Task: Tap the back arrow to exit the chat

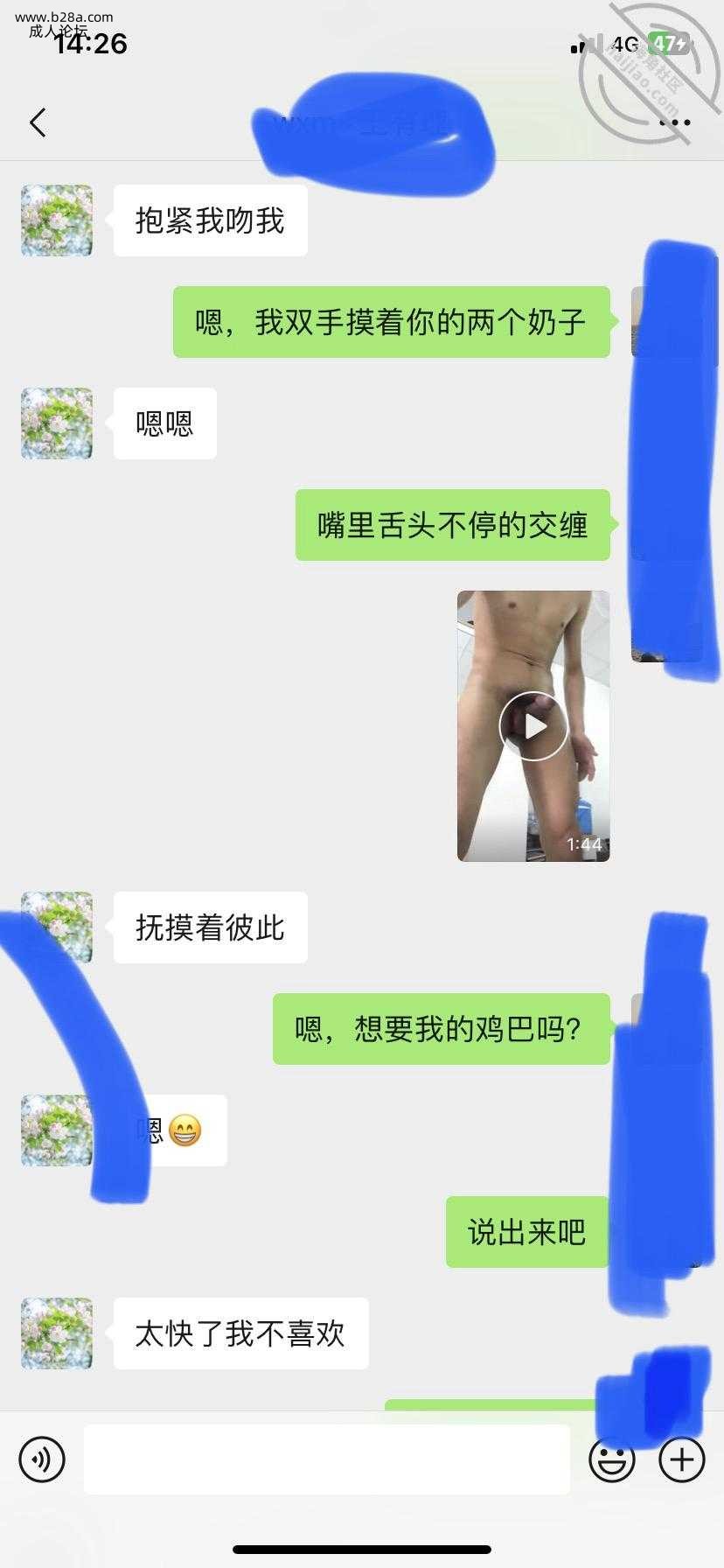Action: pos(37,122)
